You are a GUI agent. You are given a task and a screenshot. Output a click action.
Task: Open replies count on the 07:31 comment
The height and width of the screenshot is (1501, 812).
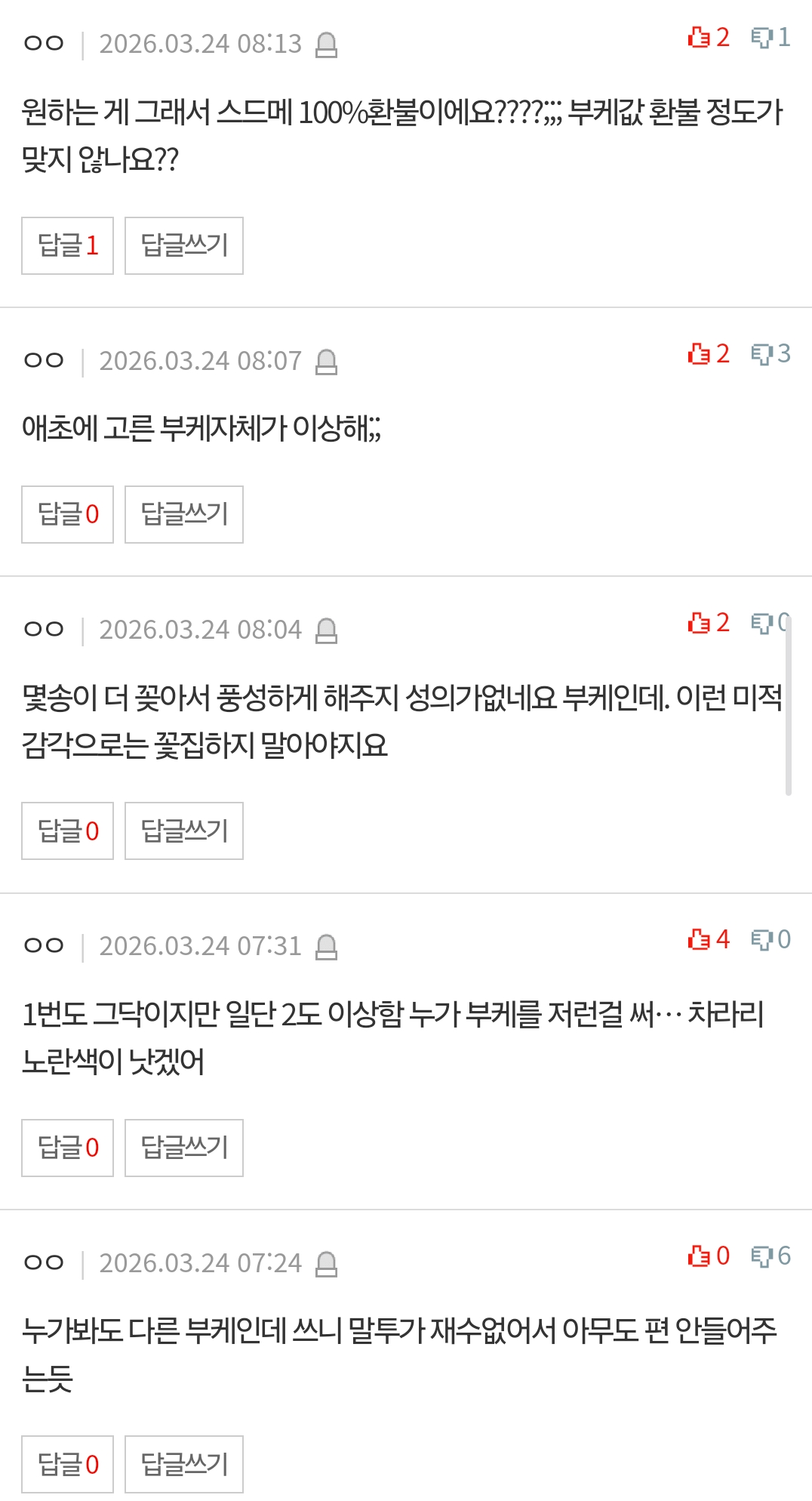[x=67, y=1148]
